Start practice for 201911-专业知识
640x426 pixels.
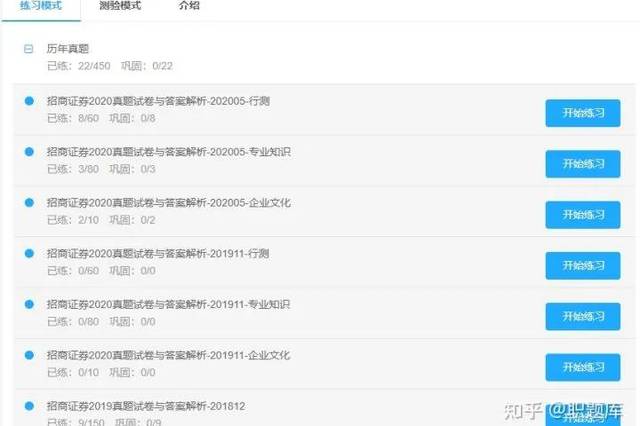[x=583, y=316]
